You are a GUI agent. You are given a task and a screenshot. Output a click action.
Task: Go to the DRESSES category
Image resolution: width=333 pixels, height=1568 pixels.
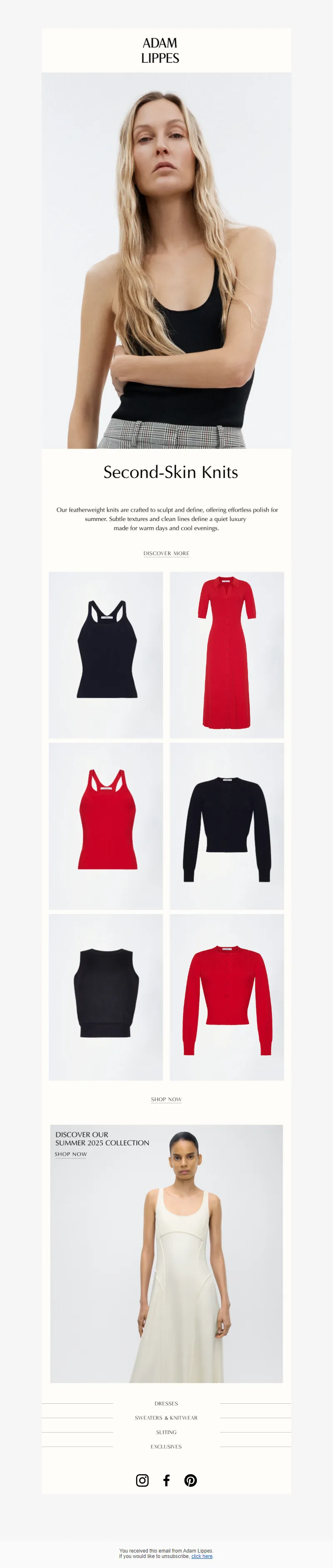click(166, 1404)
